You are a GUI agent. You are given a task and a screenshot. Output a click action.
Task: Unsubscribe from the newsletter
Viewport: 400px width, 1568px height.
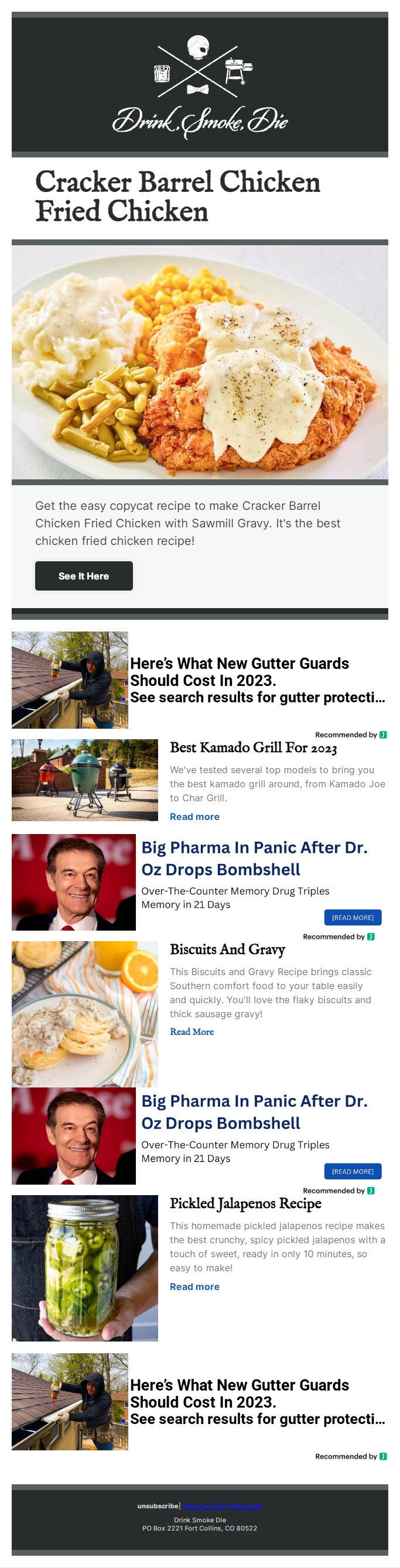click(157, 1505)
